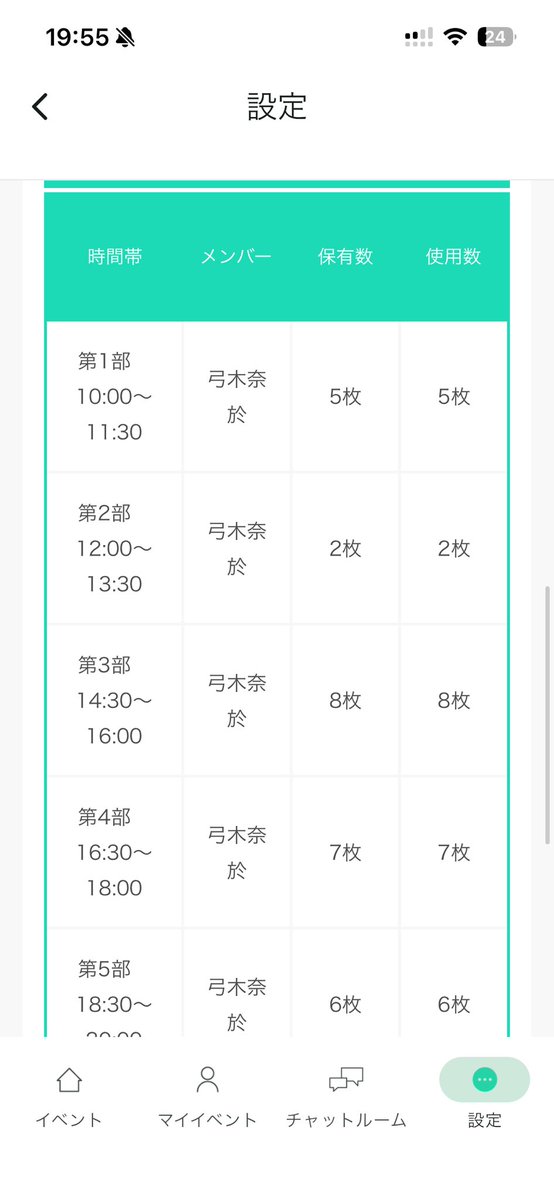Go back using the top-left arrow
Image resolution: width=554 pixels, height=1199 pixels.
(x=40, y=107)
